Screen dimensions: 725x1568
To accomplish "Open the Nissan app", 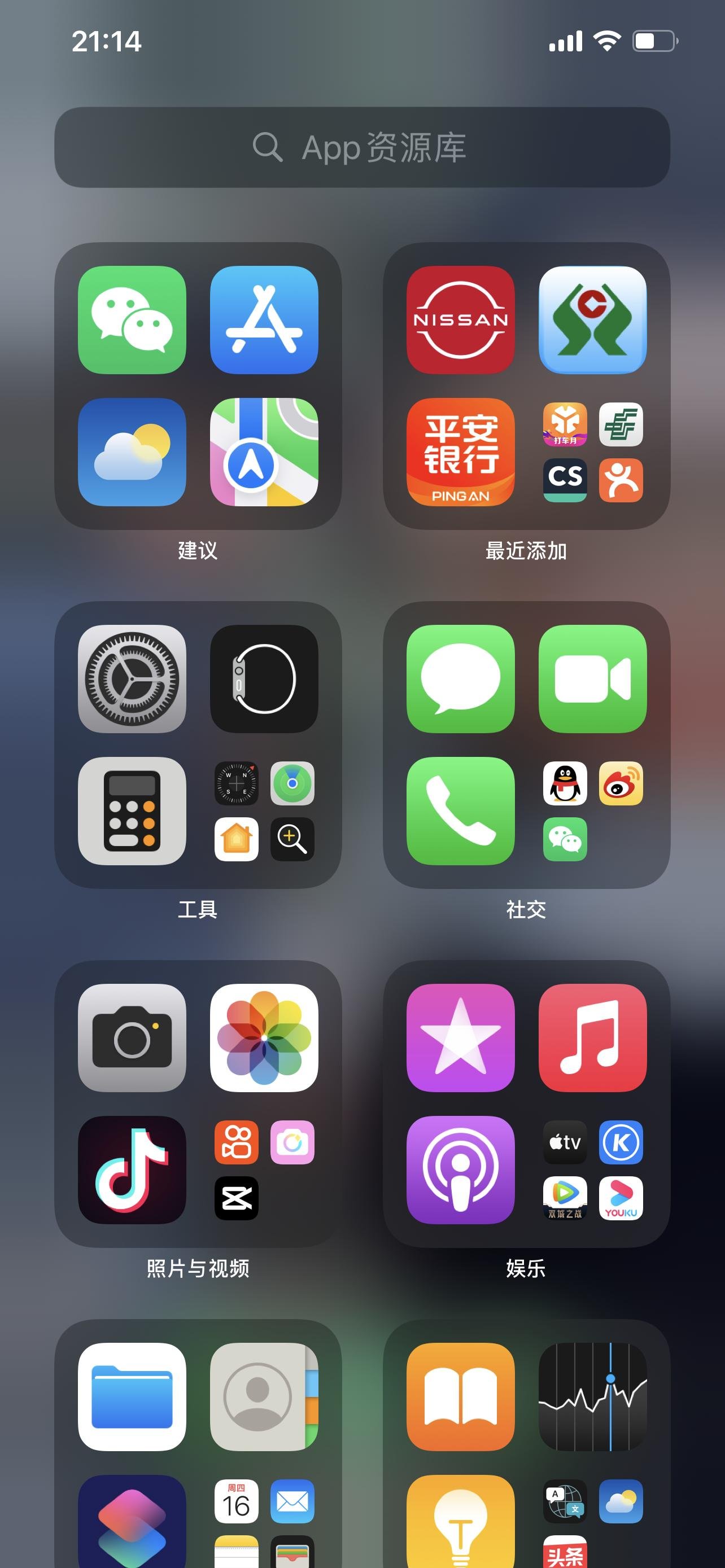I will tap(461, 319).
